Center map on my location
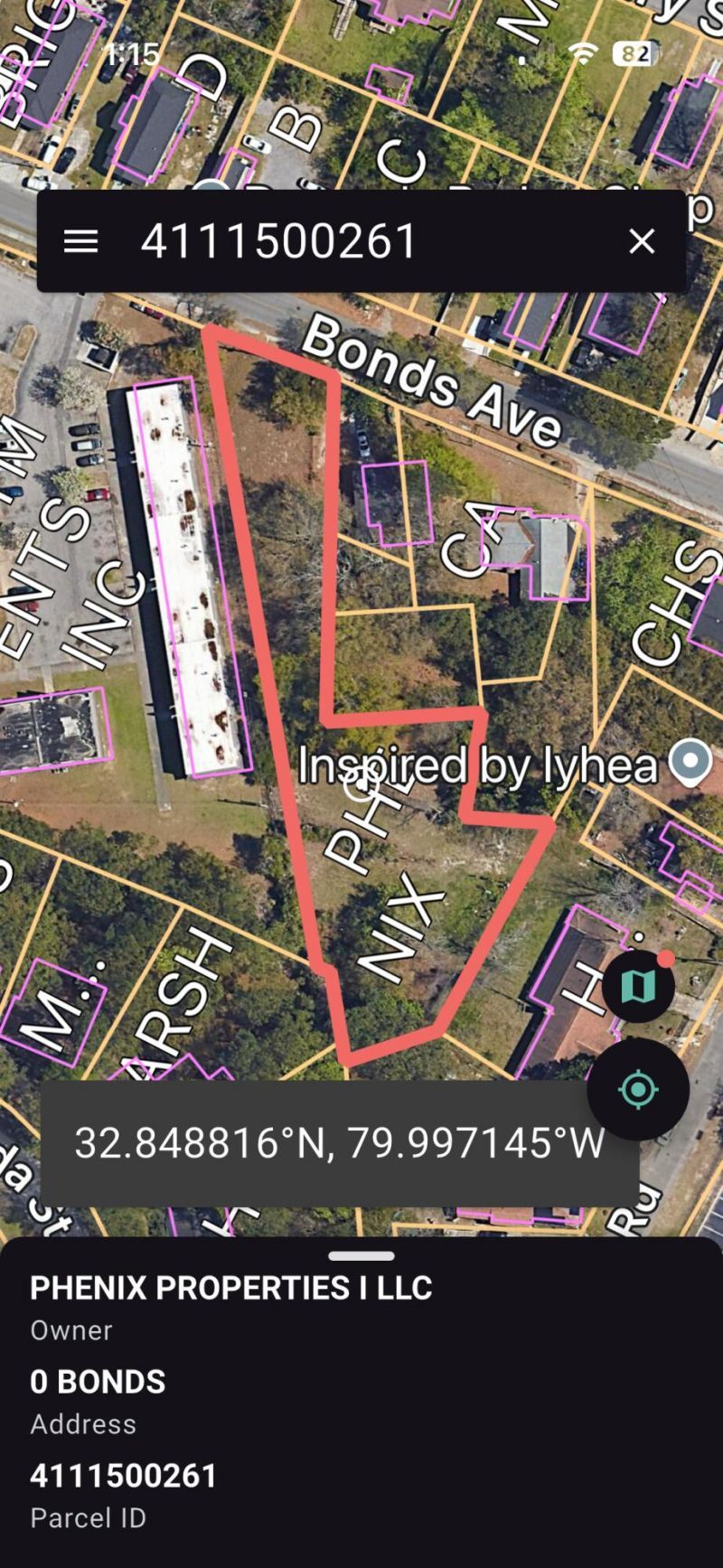 (638, 1089)
